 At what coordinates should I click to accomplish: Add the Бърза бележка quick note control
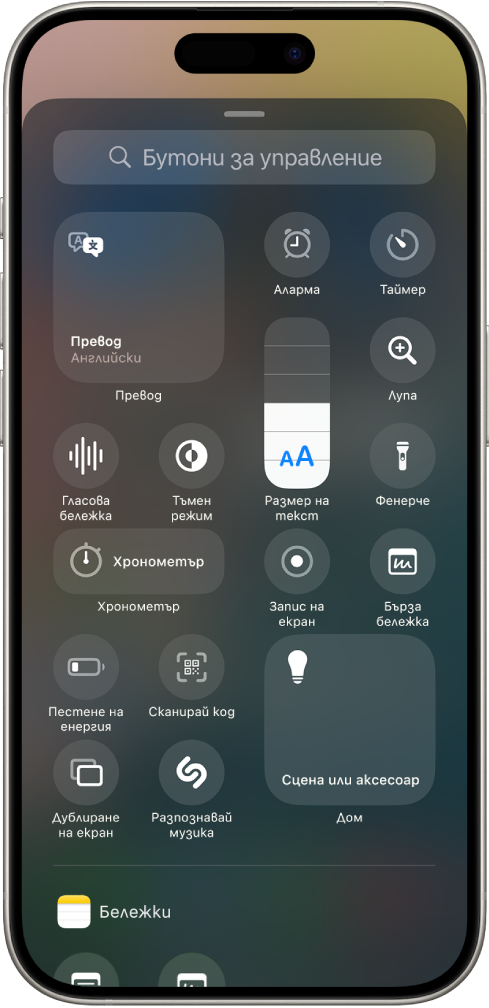(x=402, y=561)
